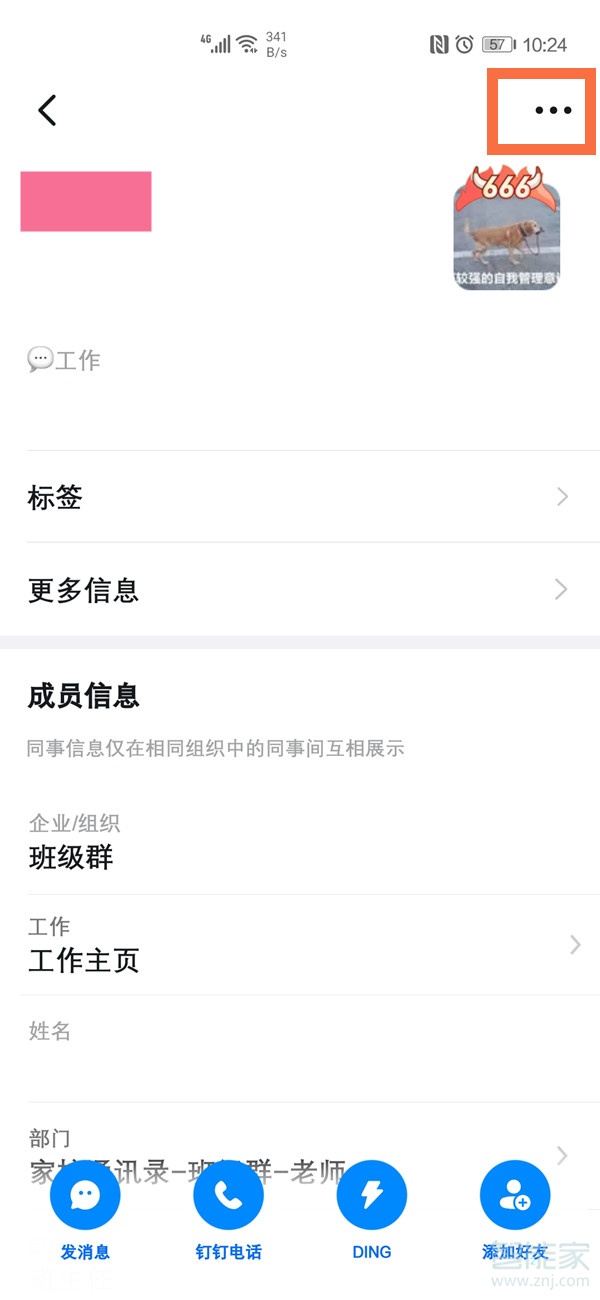Open 工作主页 page
Screen dimensions: 600x1300
298,946
